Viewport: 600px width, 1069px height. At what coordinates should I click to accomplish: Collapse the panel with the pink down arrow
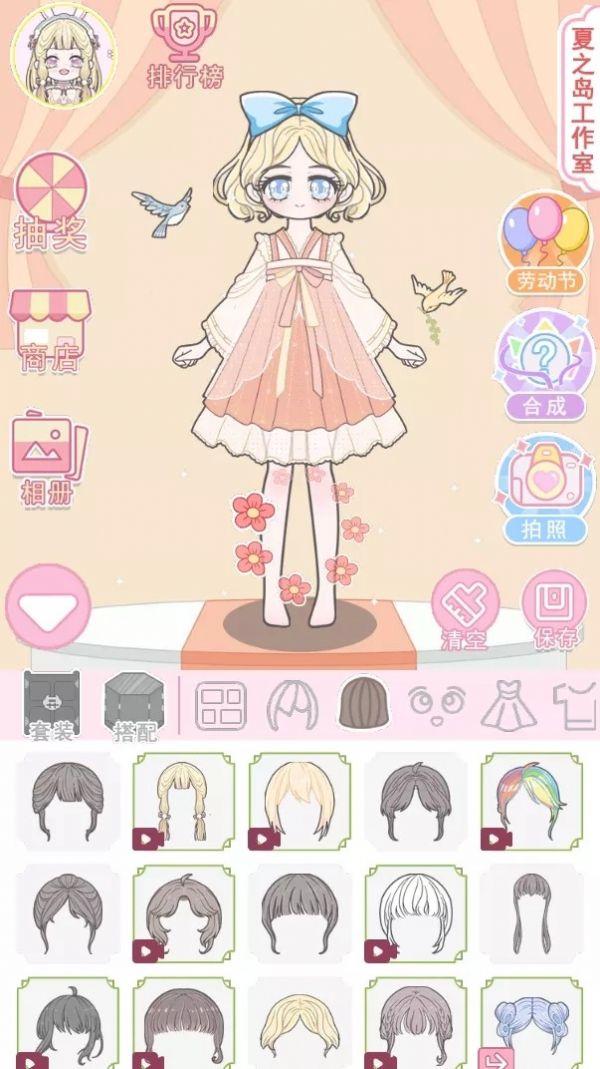pyautogui.click(x=47, y=606)
